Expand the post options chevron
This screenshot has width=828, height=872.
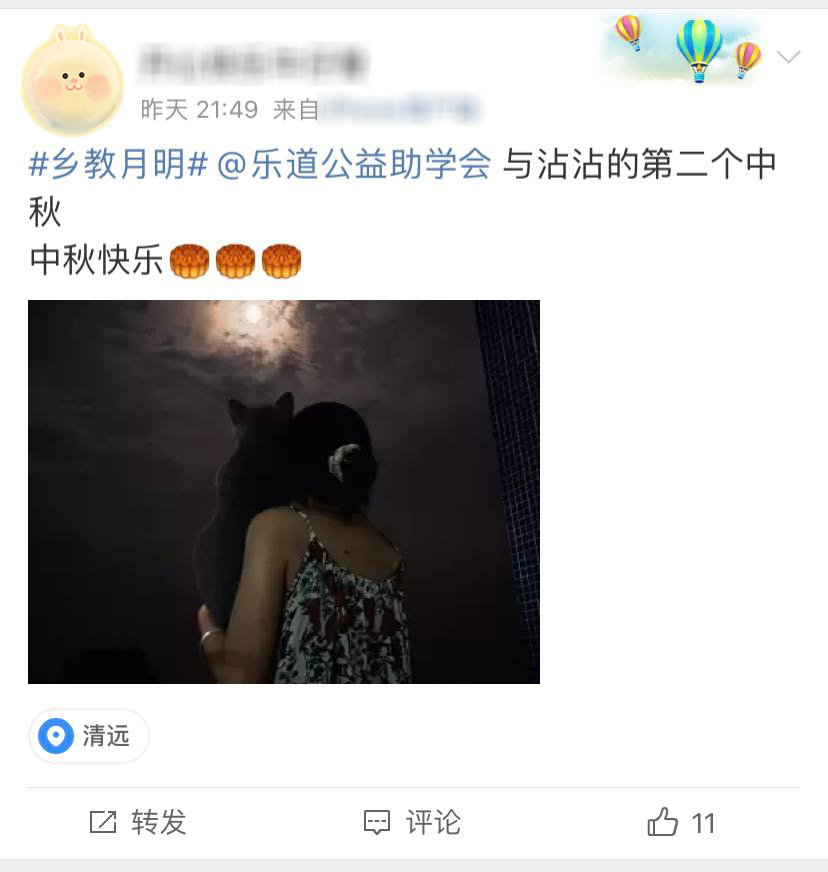tap(789, 57)
